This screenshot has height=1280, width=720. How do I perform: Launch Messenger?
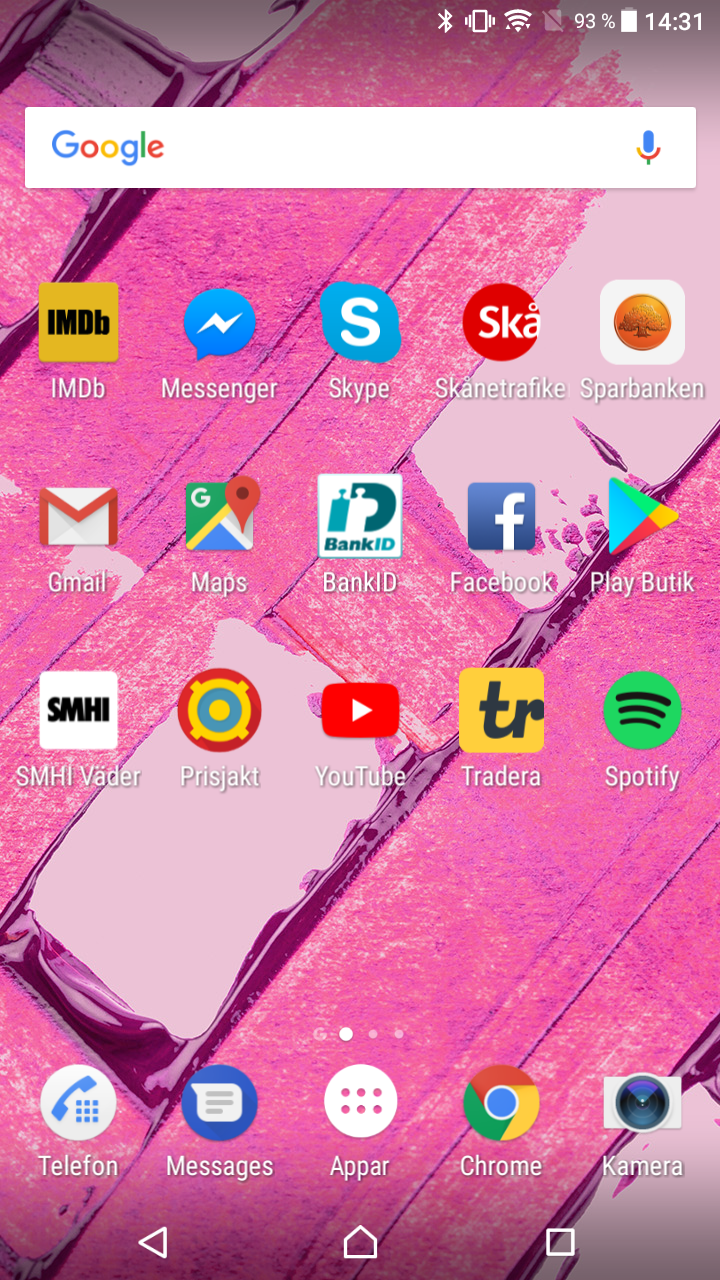coord(219,324)
